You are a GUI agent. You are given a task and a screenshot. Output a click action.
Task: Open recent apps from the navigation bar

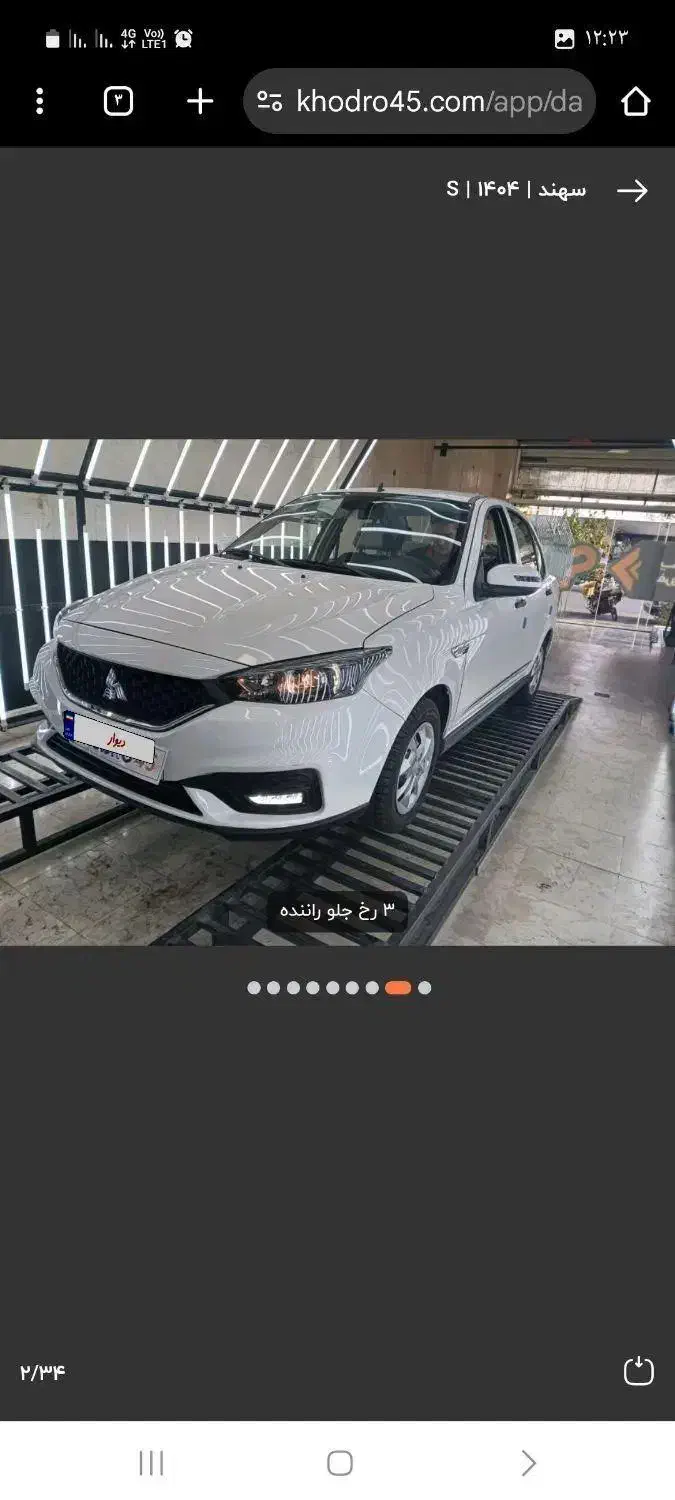(151, 1463)
